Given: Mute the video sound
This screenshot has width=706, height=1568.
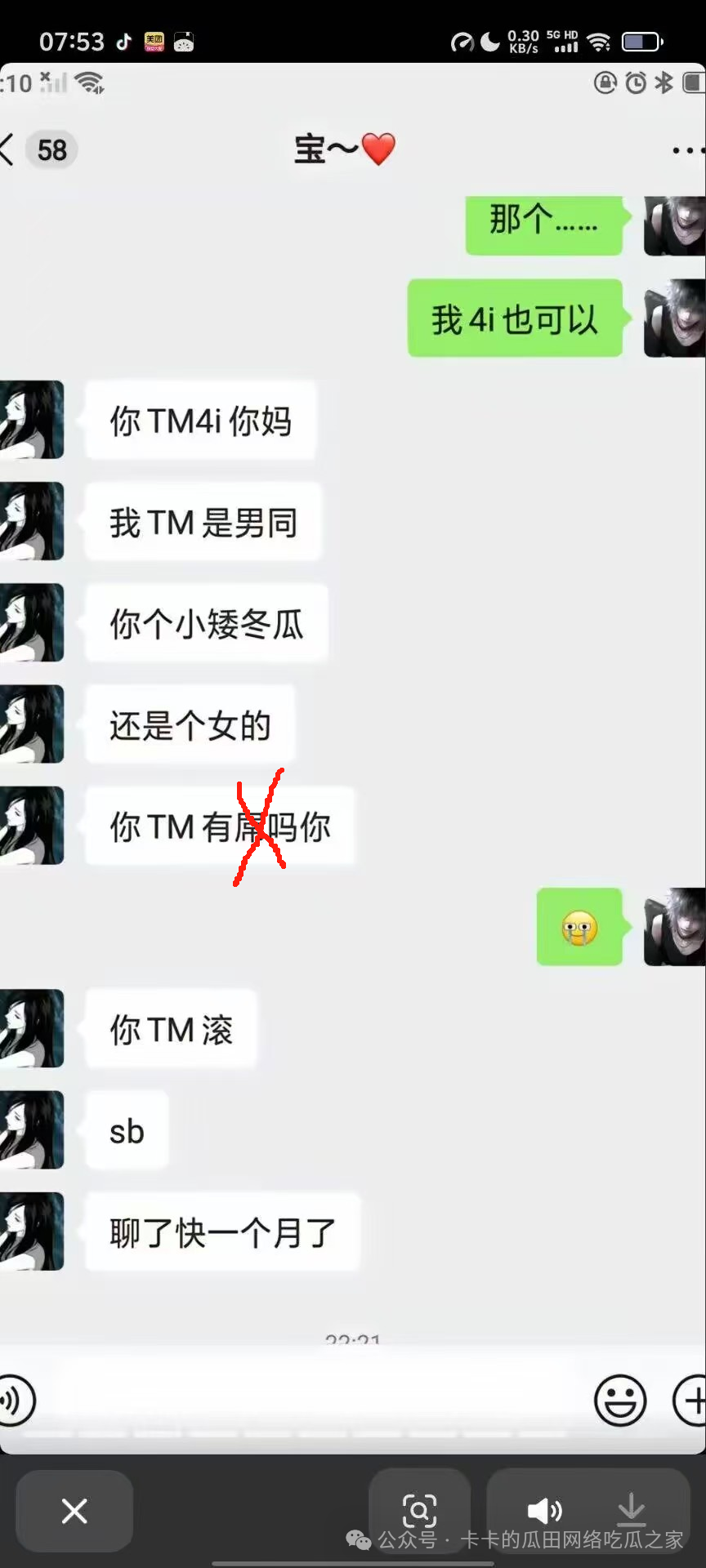Looking at the screenshot, I should (x=544, y=1511).
